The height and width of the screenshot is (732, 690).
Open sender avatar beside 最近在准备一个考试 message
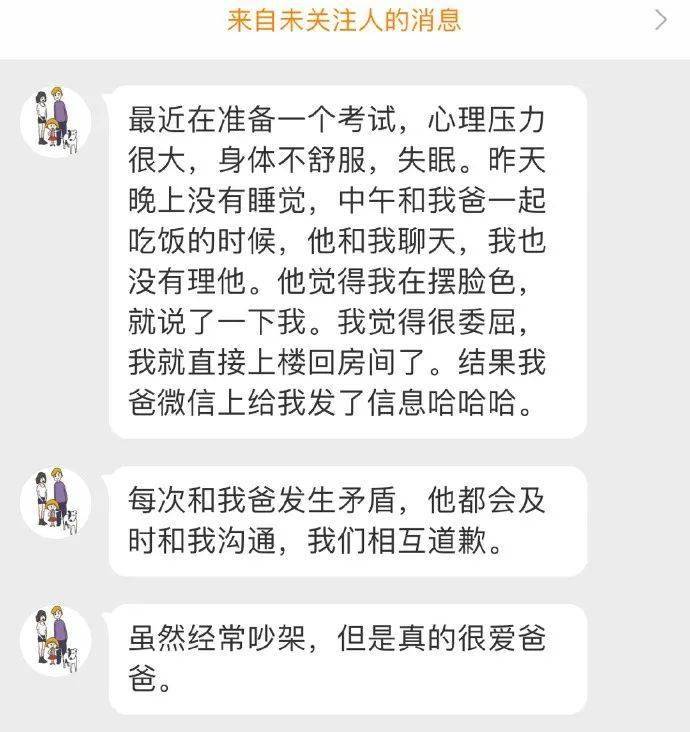(x=56, y=122)
